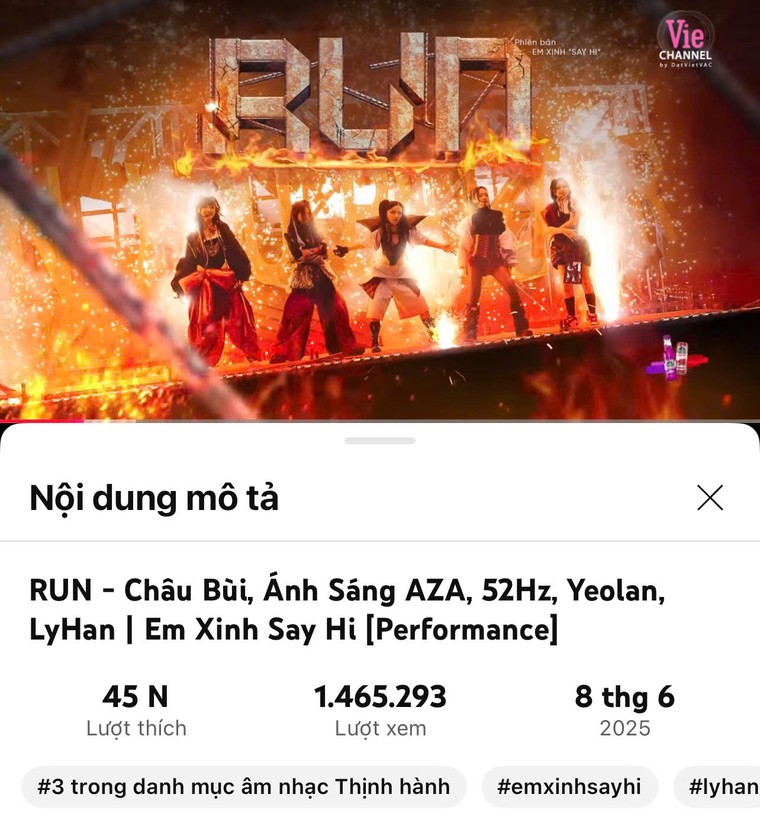Tap the '45 N' like count
Image resolution: width=760 pixels, height=820 pixels.
[x=138, y=697]
